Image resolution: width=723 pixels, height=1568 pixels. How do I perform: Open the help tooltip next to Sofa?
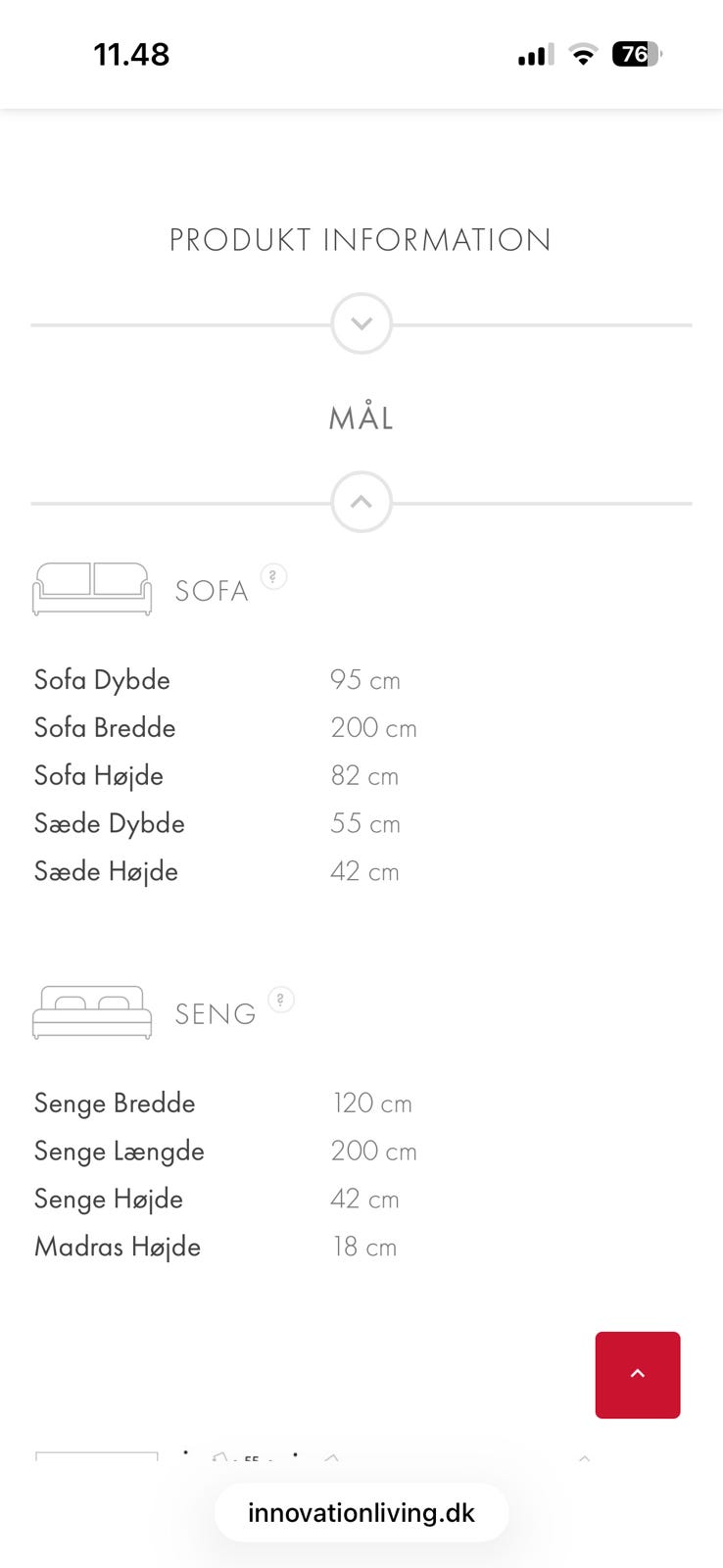(273, 576)
